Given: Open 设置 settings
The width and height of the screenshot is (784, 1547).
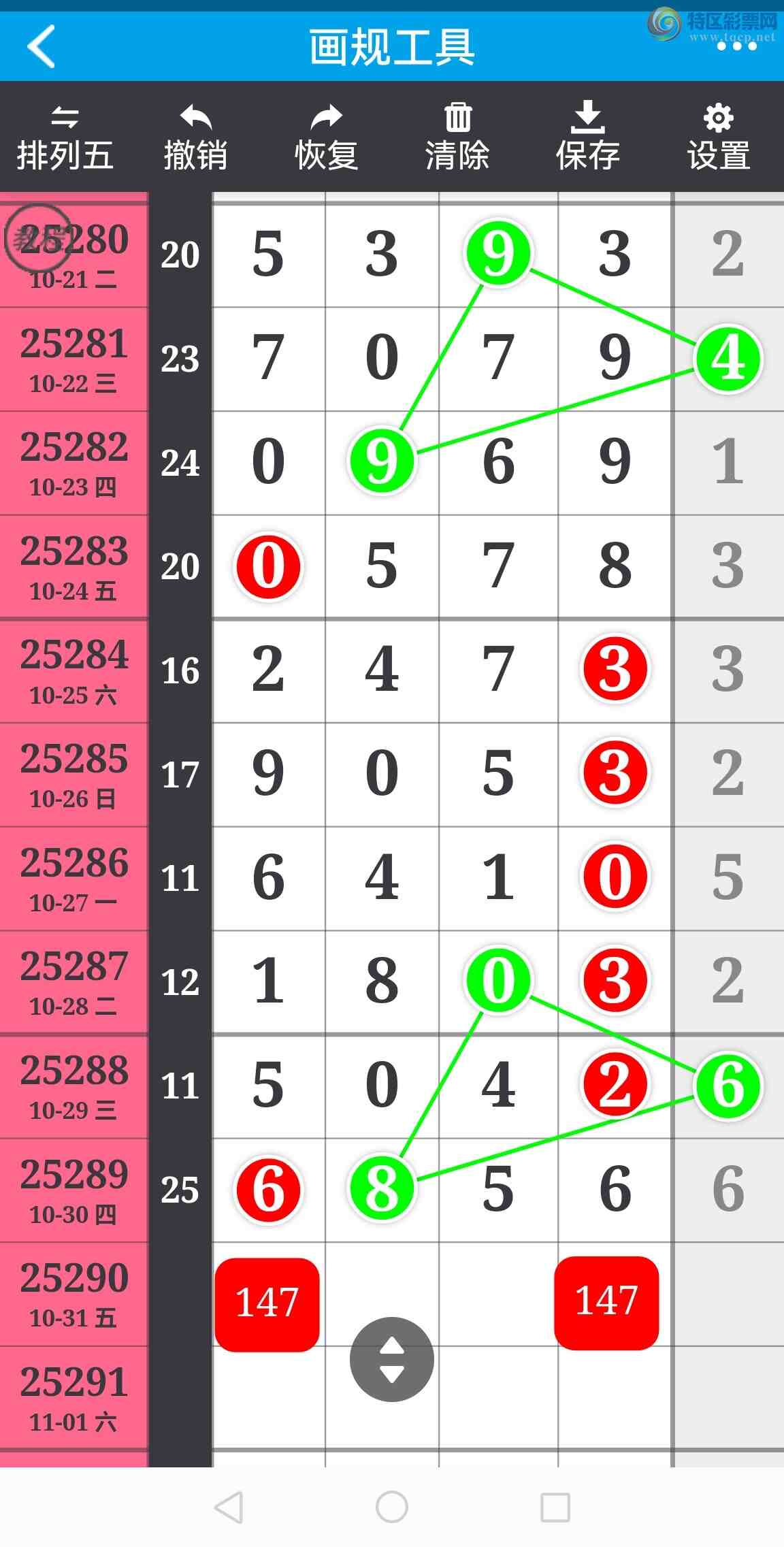Looking at the screenshot, I should (x=719, y=138).
